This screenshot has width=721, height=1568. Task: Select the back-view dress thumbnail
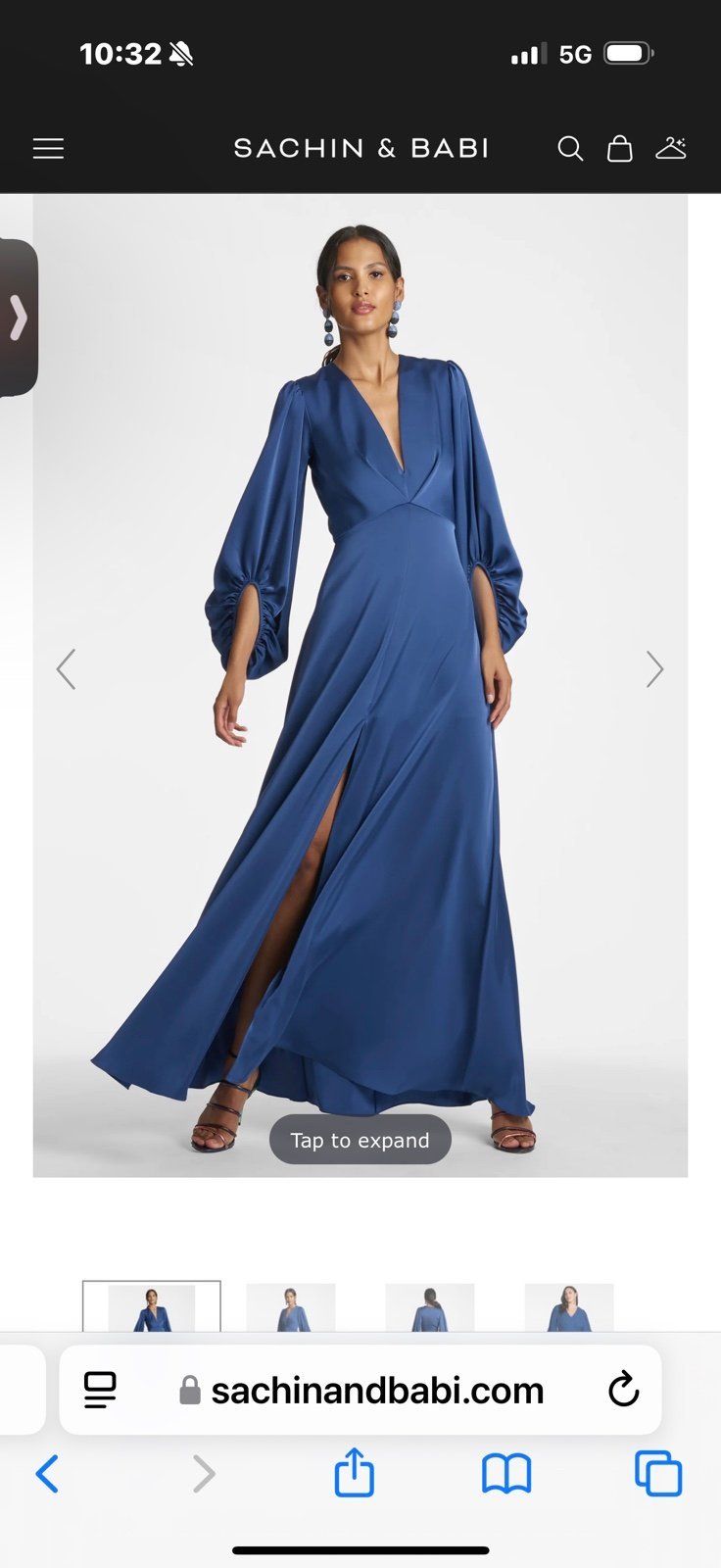429,1307
